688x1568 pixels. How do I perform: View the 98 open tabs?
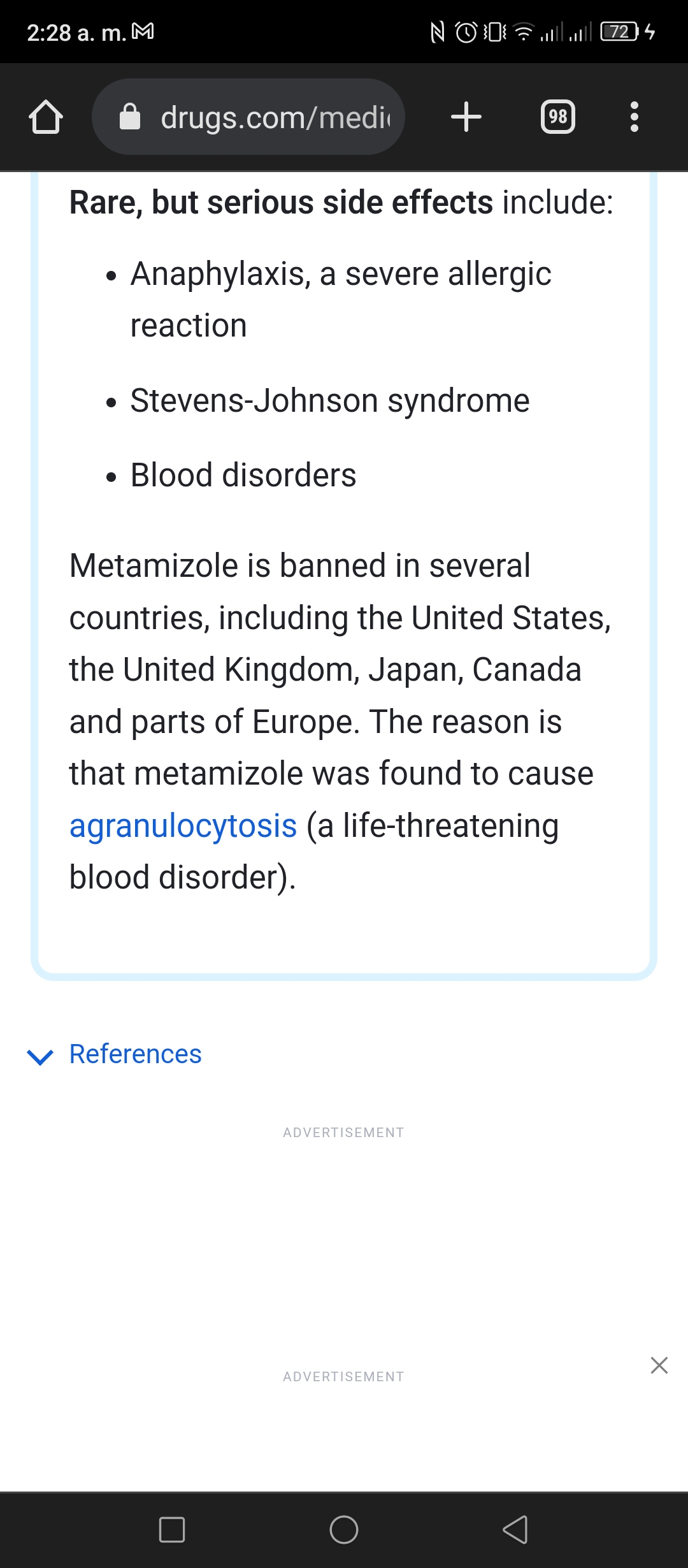point(558,117)
